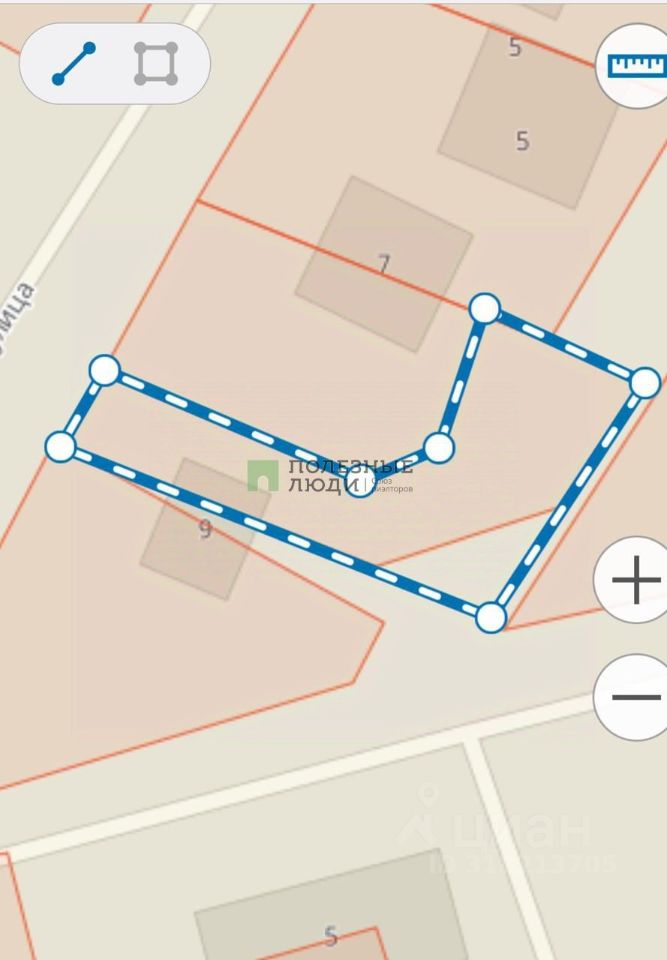Select the polygon area tool
The width and height of the screenshot is (667, 960).
coord(156,63)
